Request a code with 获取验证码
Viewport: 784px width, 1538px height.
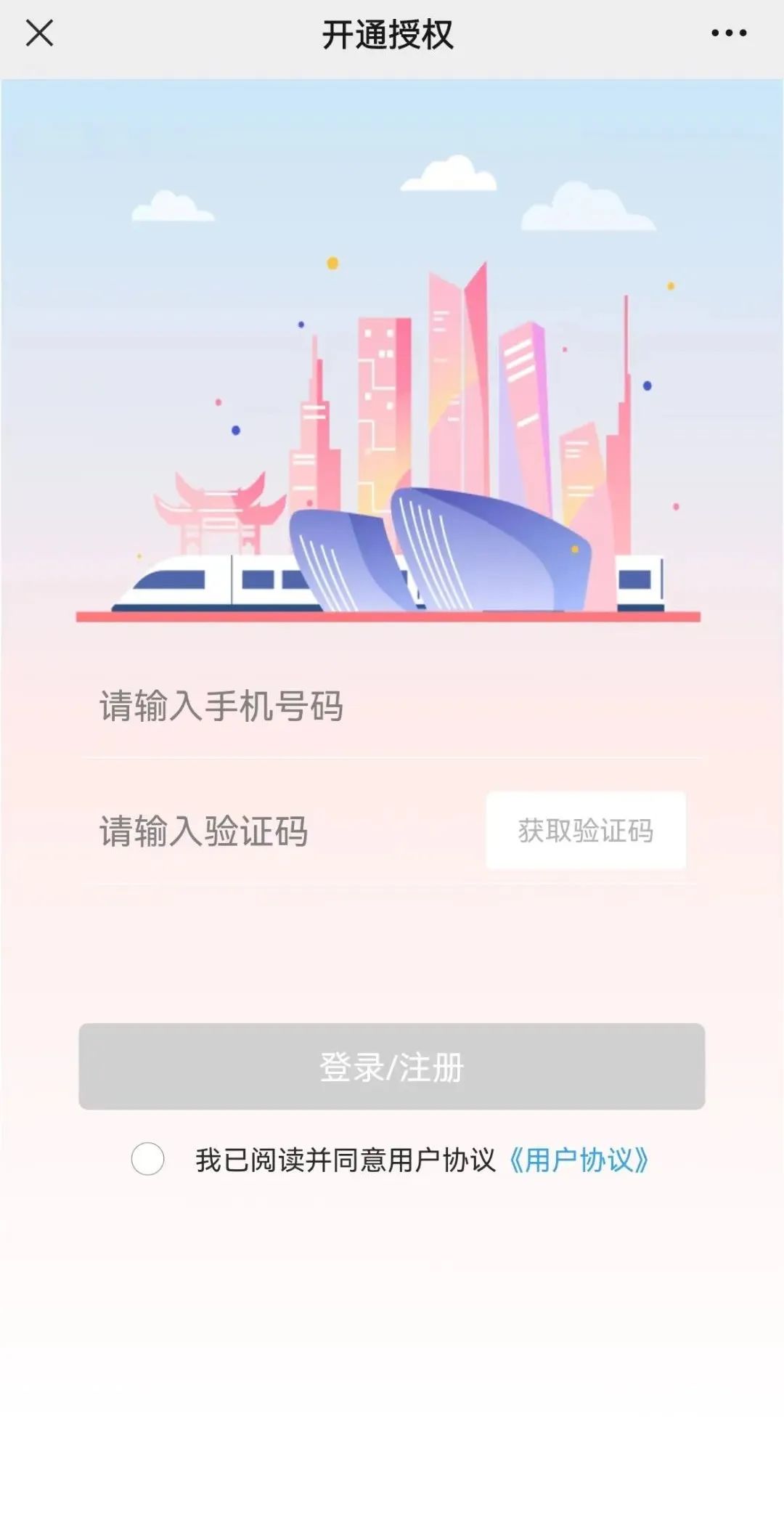(585, 831)
